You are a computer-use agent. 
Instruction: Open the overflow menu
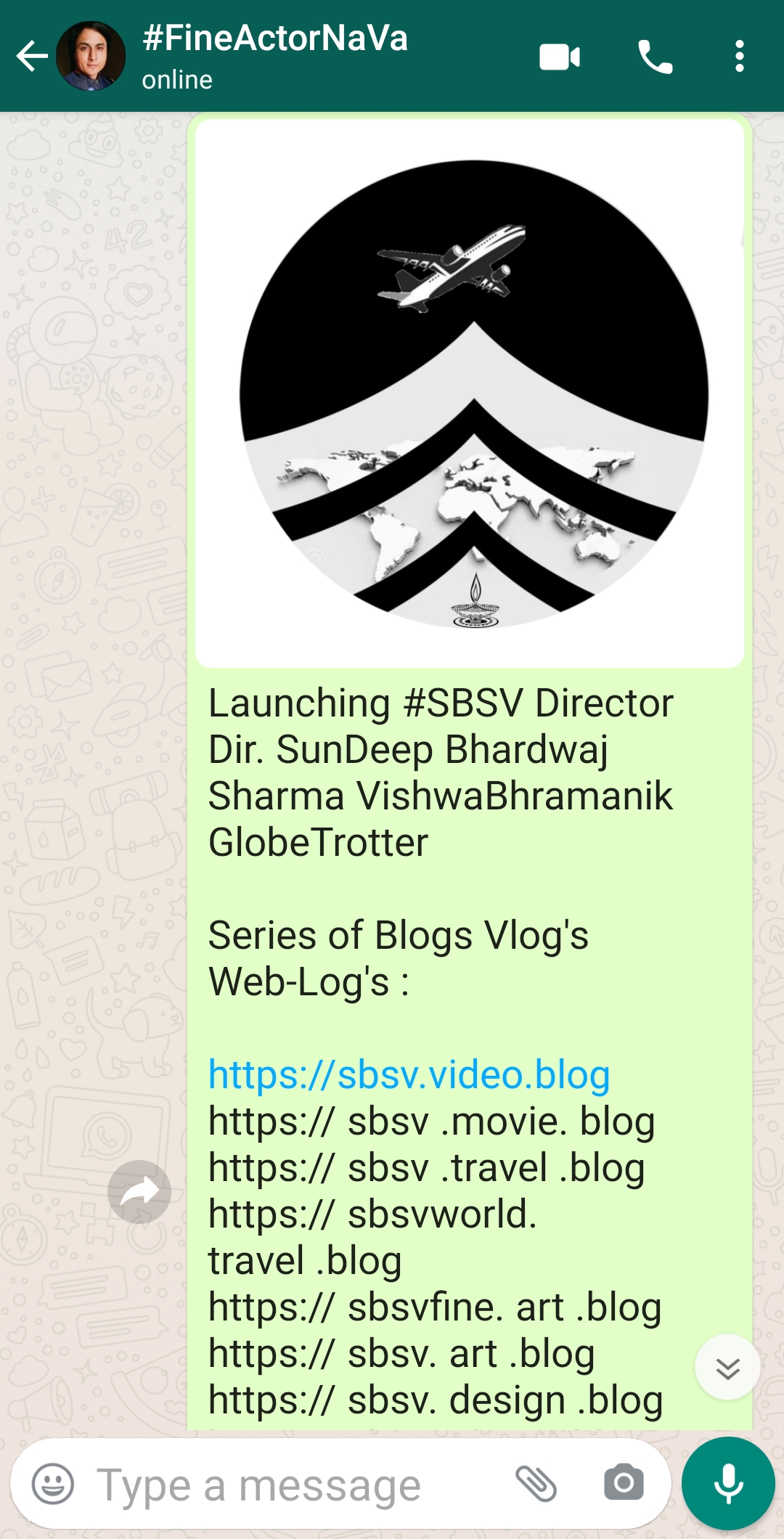click(739, 57)
